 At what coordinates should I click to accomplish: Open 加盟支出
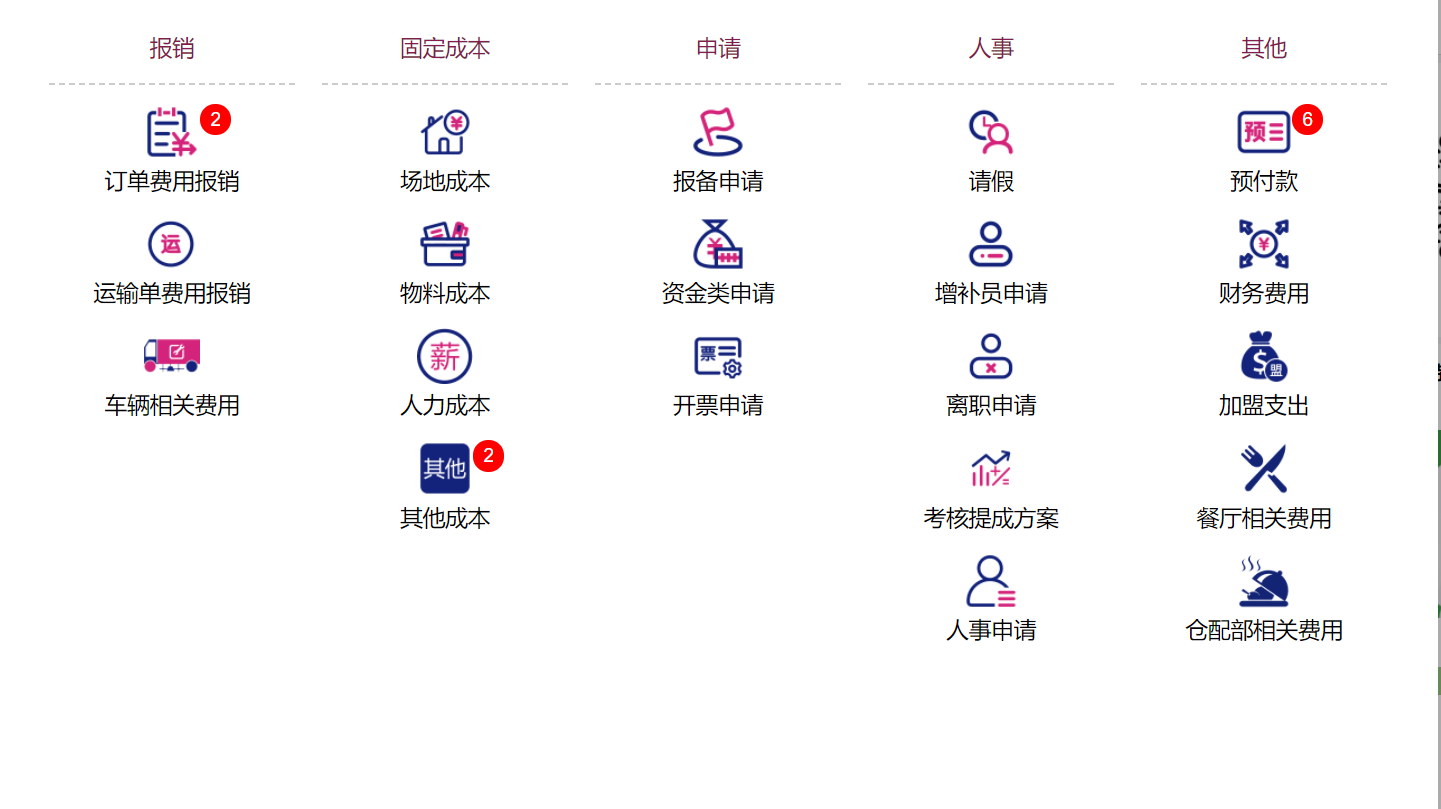click(x=1264, y=356)
